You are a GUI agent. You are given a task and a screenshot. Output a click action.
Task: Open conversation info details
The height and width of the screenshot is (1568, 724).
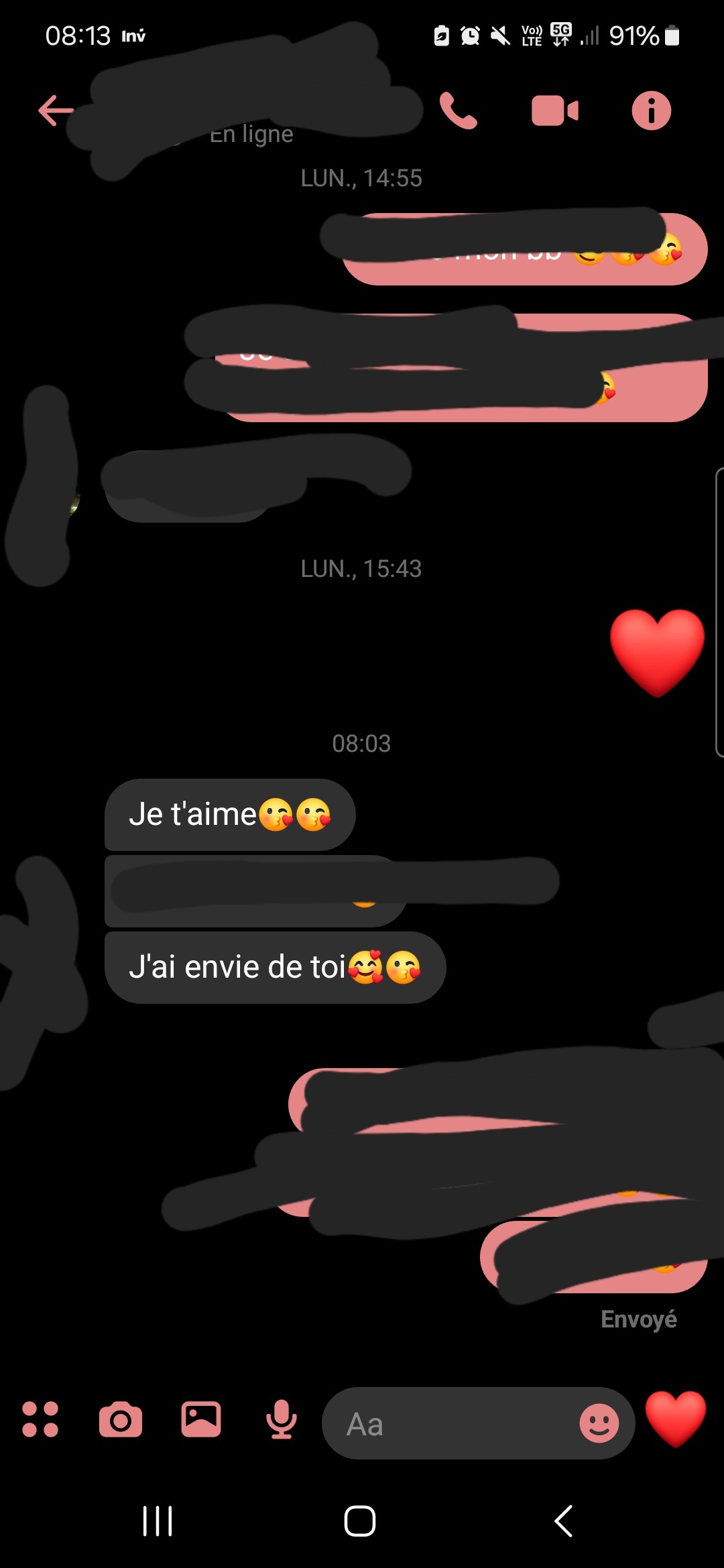click(651, 111)
